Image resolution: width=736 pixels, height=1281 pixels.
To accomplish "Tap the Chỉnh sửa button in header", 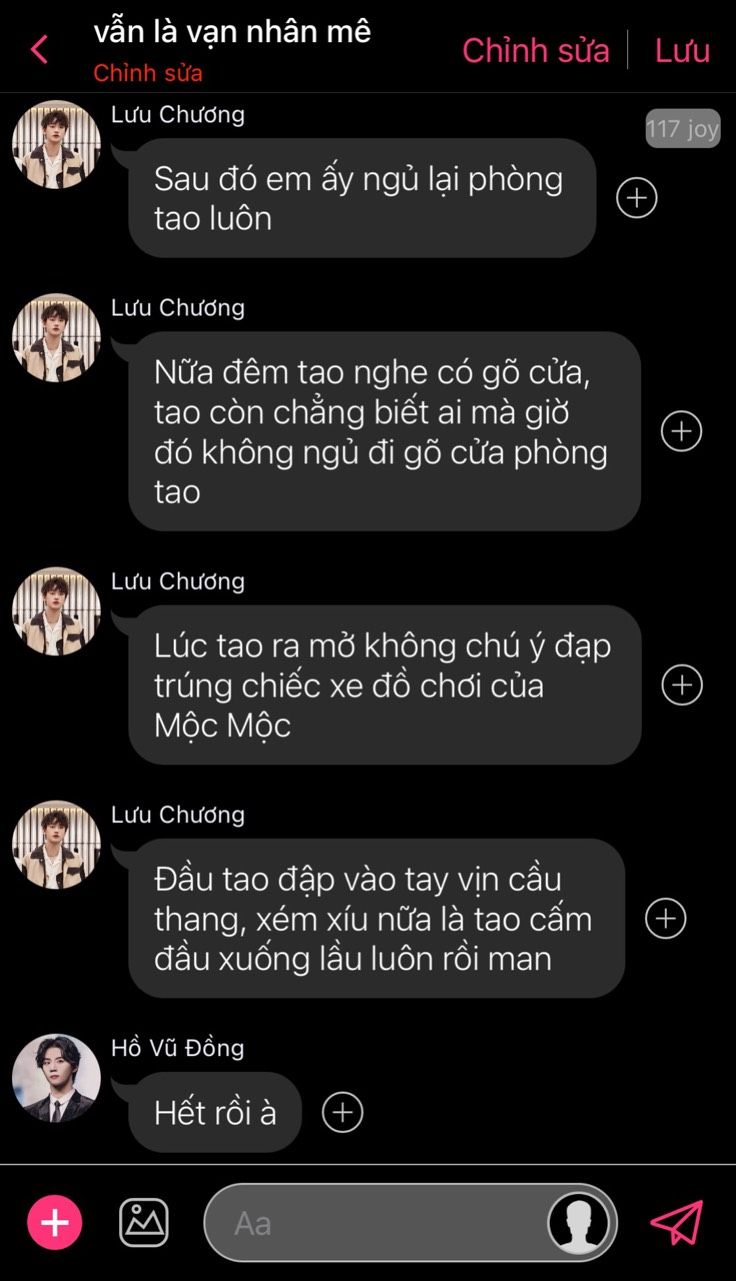I will click(x=535, y=50).
